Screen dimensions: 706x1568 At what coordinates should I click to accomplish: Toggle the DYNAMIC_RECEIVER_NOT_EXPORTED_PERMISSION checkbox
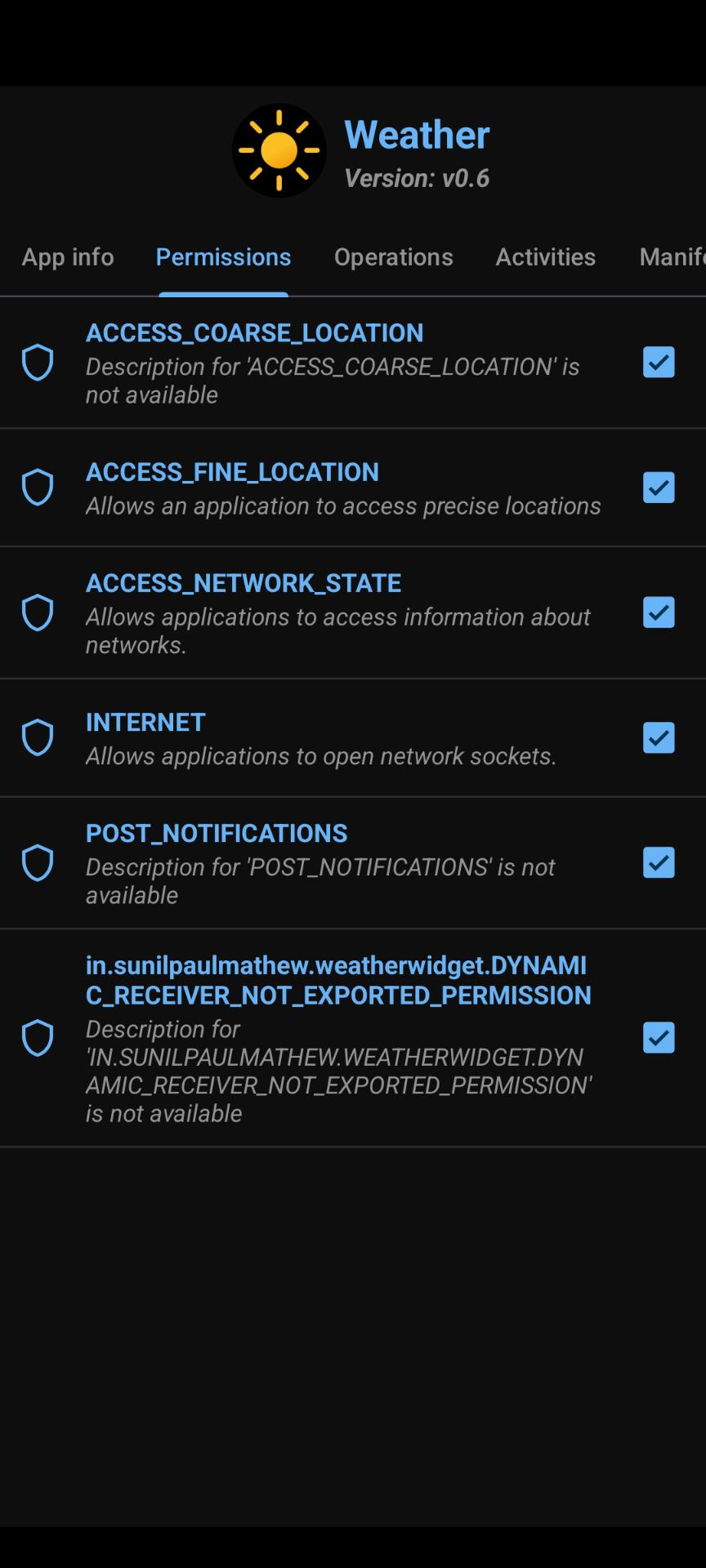pyautogui.click(x=659, y=1038)
